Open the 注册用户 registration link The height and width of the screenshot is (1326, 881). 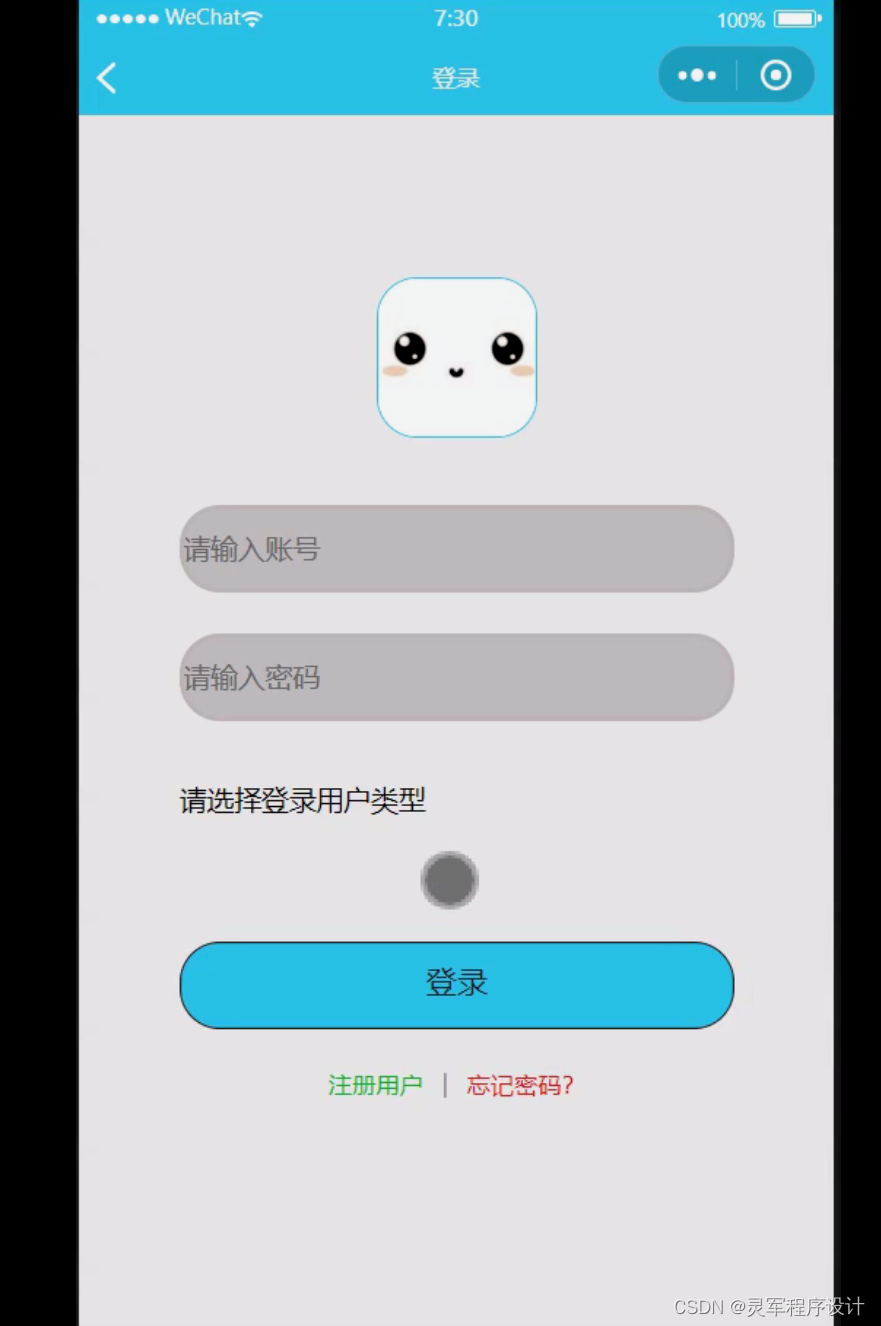[x=375, y=1085]
